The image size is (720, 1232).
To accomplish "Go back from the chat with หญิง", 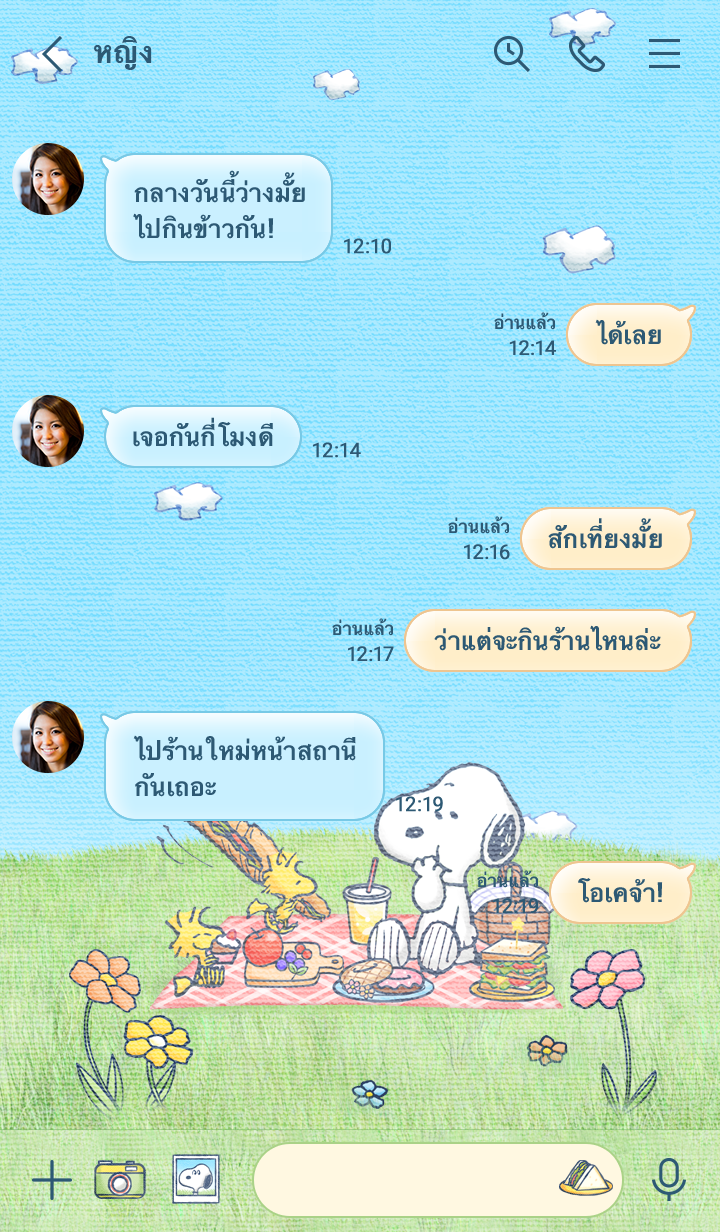I will [x=52, y=54].
